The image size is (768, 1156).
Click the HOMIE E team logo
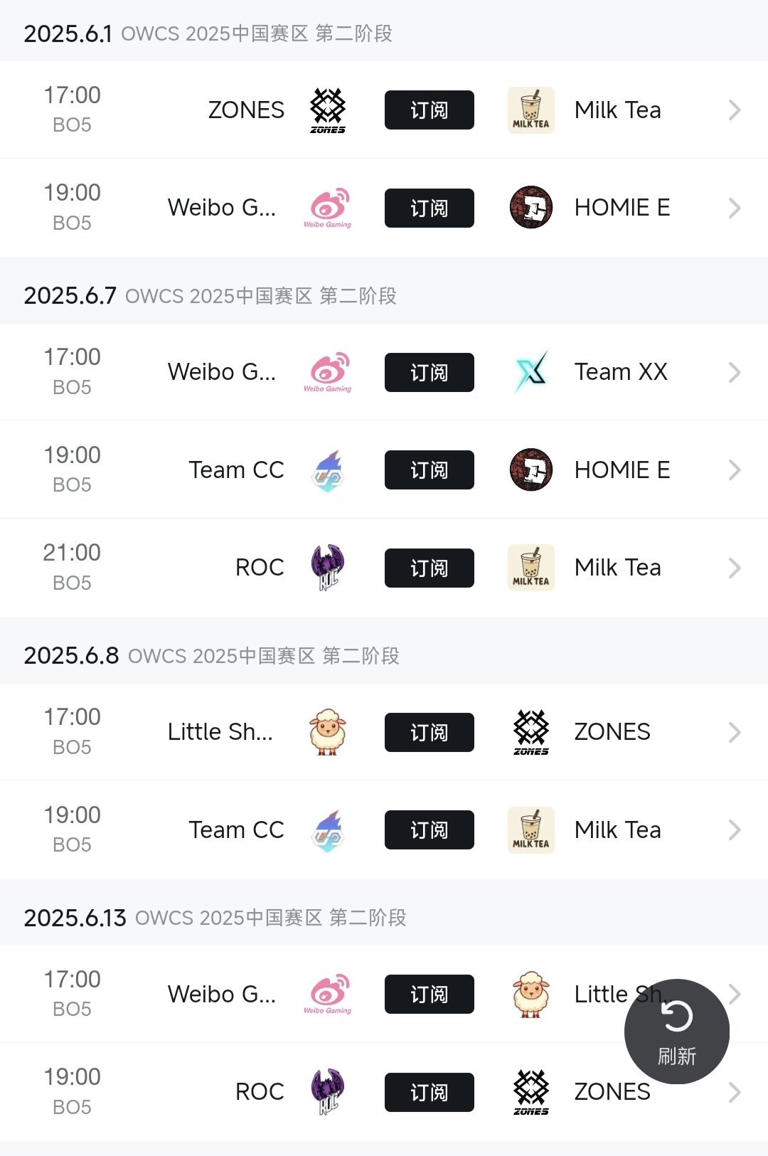[x=531, y=207]
